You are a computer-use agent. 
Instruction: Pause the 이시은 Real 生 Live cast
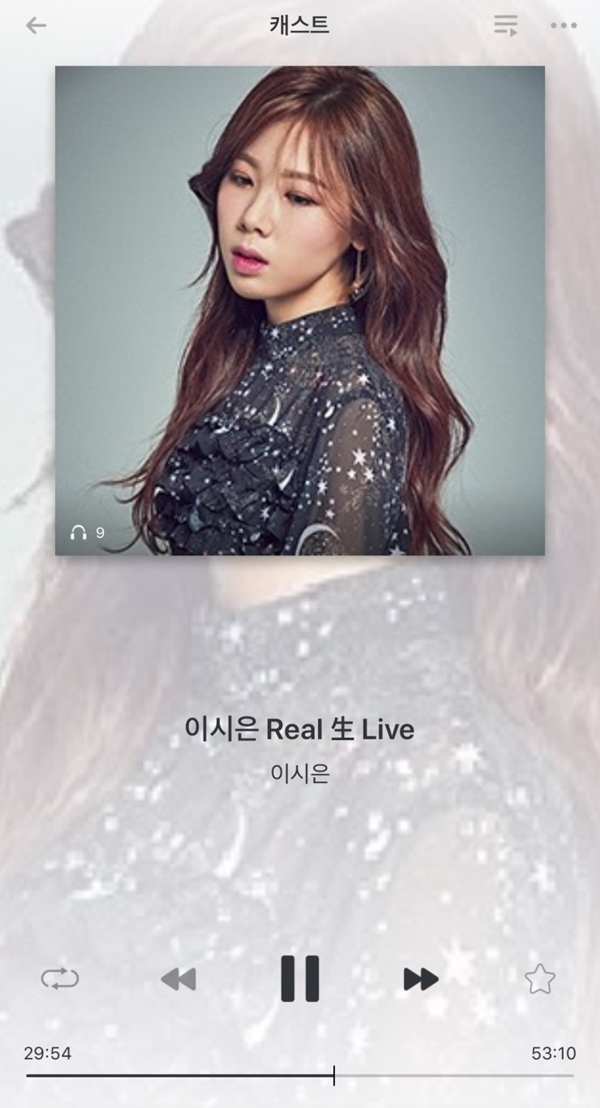[x=300, y=979]
